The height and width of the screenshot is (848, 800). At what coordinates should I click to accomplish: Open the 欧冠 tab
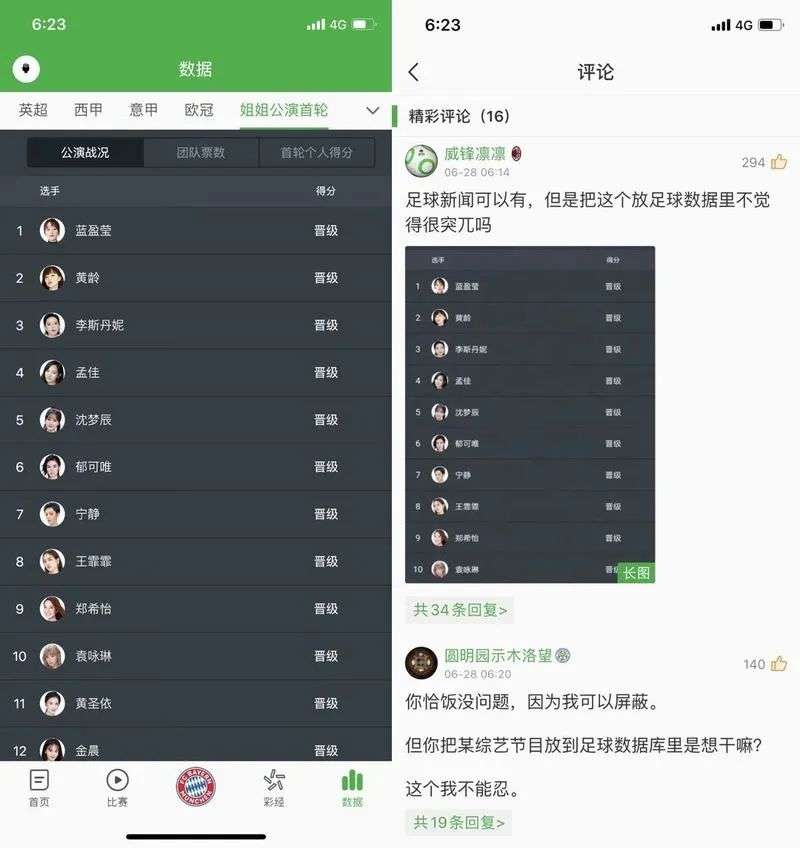tap(199, 110)
